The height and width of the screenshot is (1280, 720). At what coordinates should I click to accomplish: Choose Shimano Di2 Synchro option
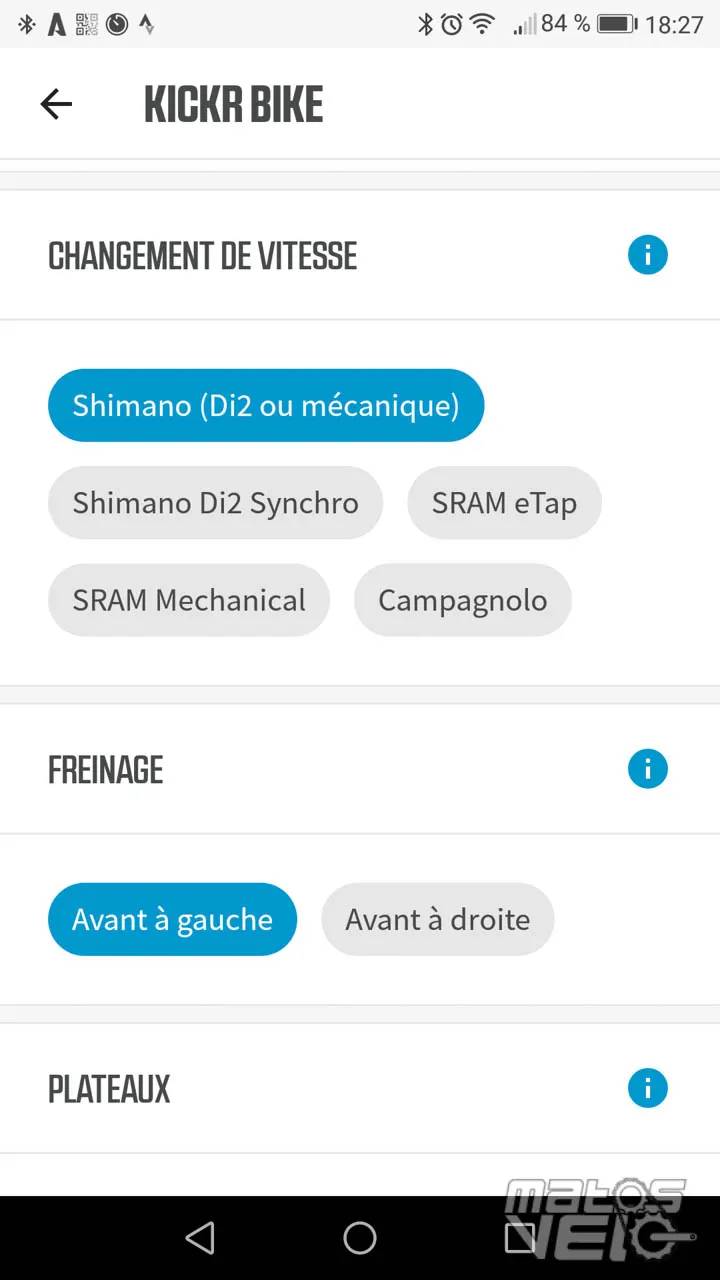click(215, 502)
